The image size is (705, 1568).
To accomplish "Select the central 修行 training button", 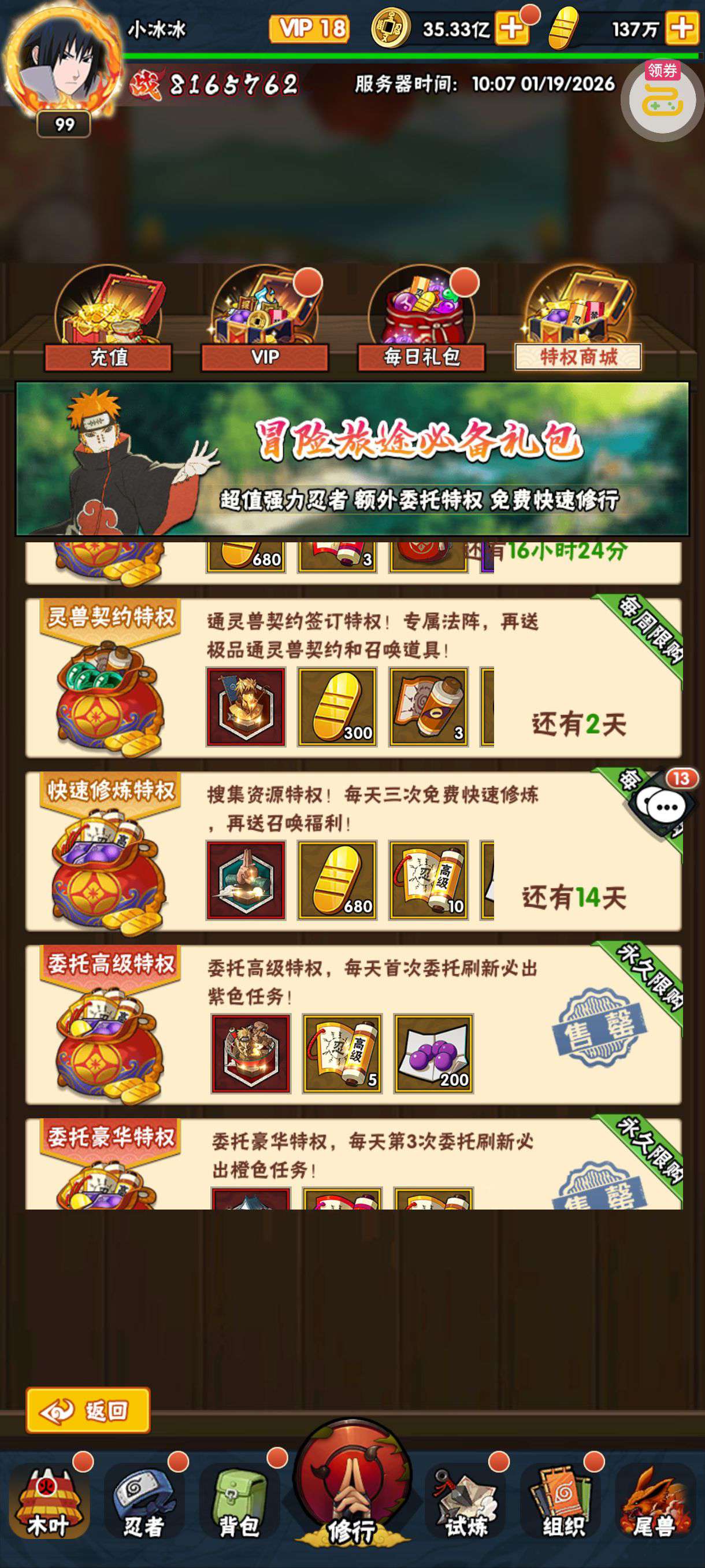I will 352,1485.
